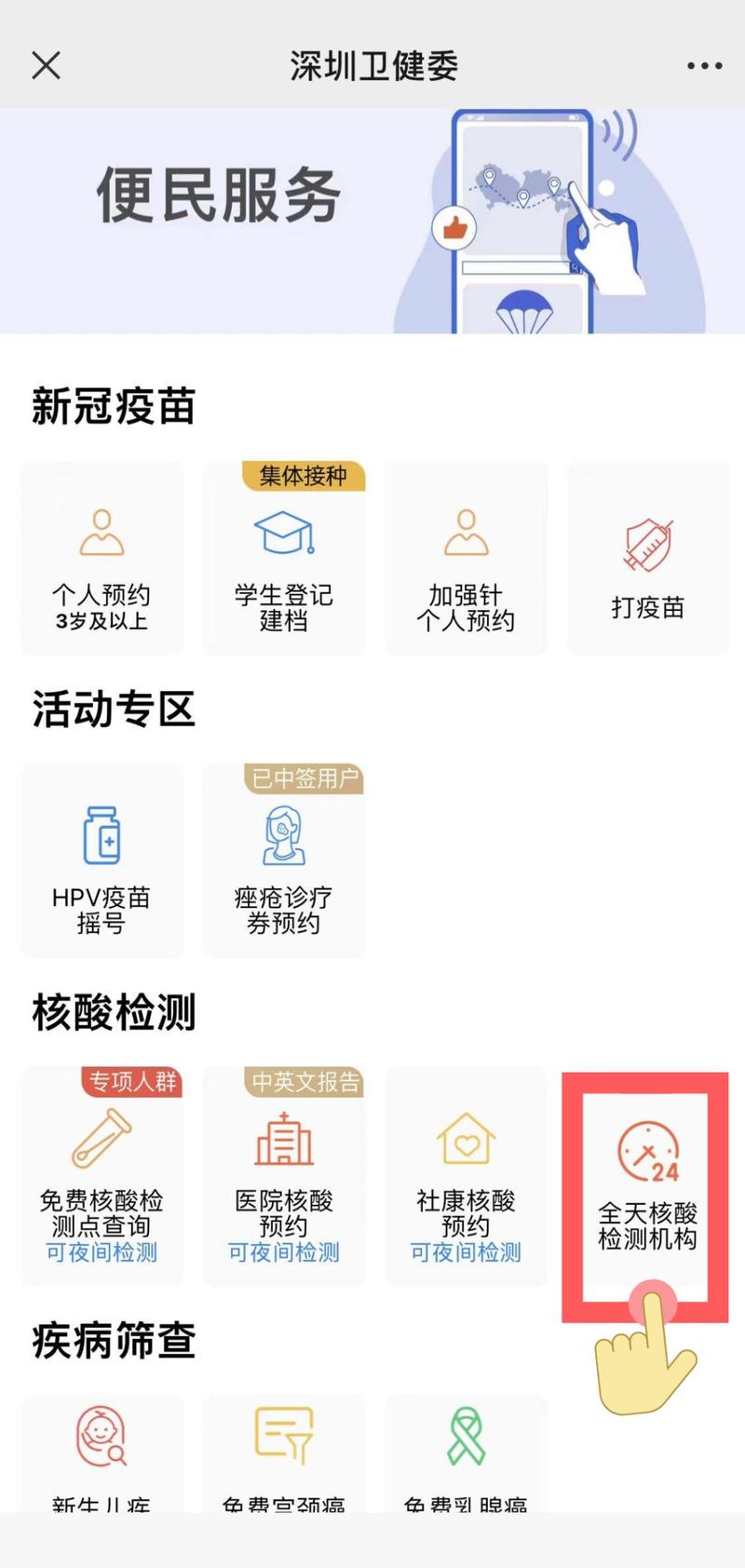Book 医院核酸预约

[x=284, y=1178]
